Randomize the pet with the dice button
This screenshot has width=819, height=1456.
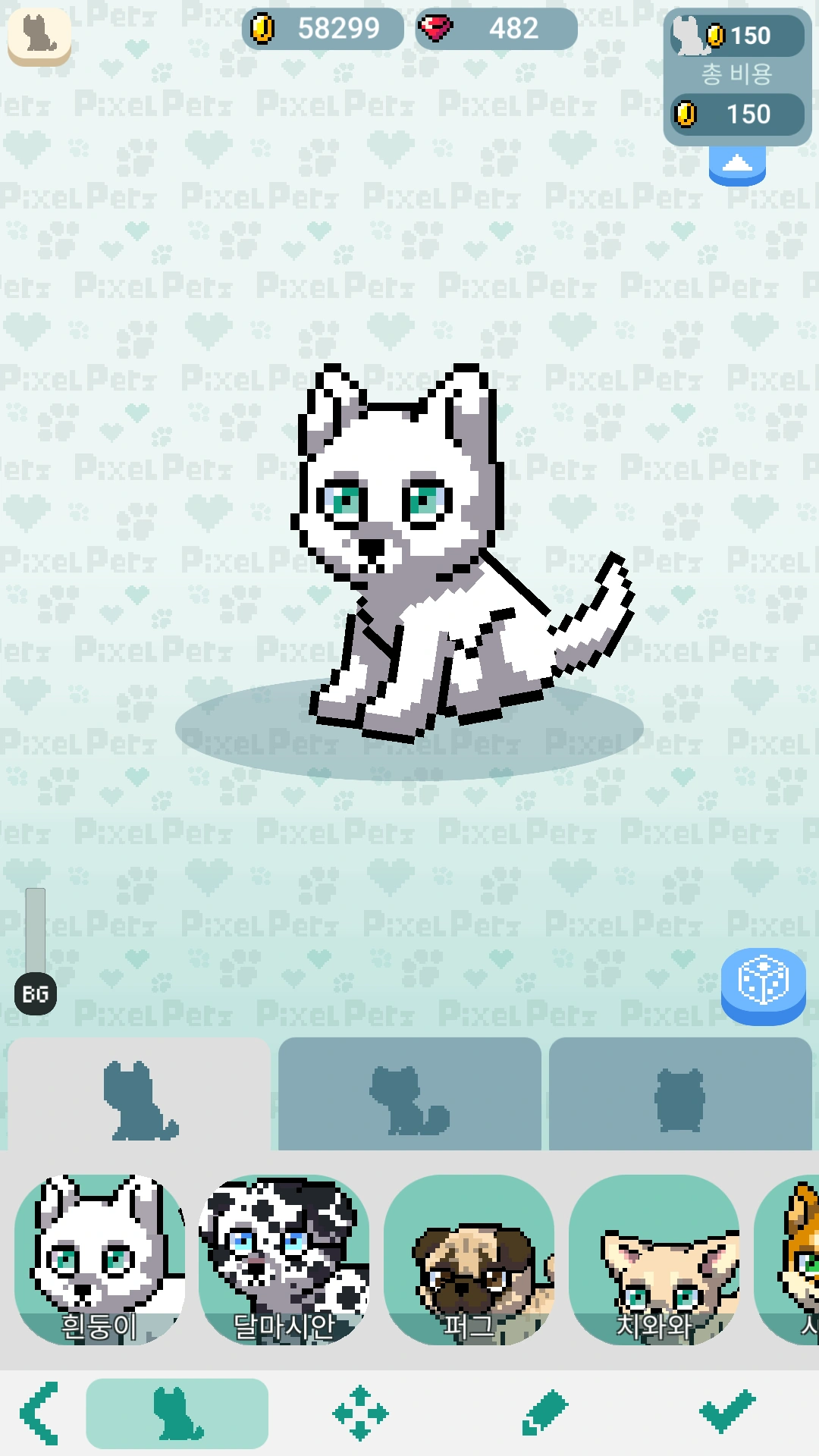[x=763, y=984]
